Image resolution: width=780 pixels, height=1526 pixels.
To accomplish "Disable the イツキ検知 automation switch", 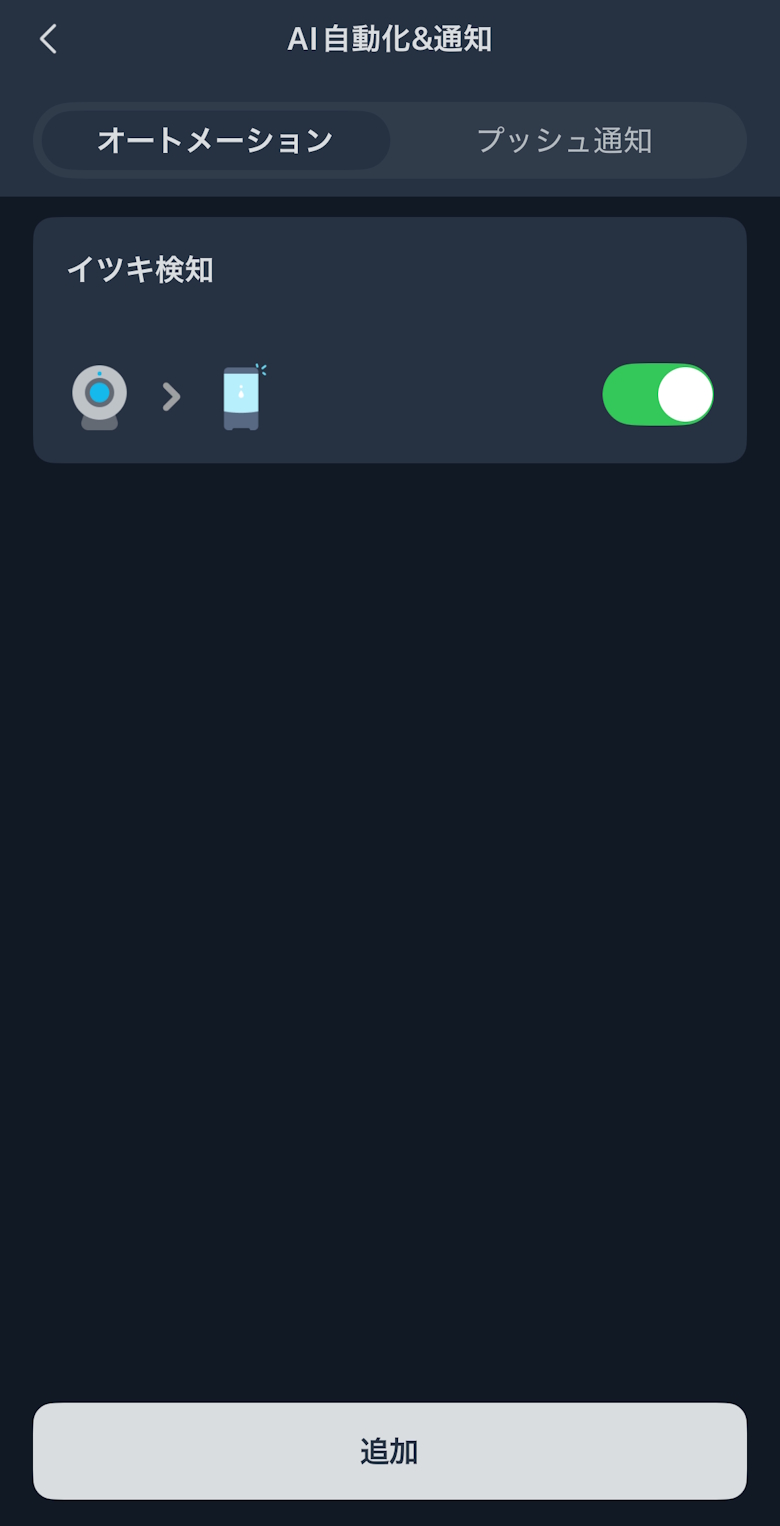I will coord(657,394).
